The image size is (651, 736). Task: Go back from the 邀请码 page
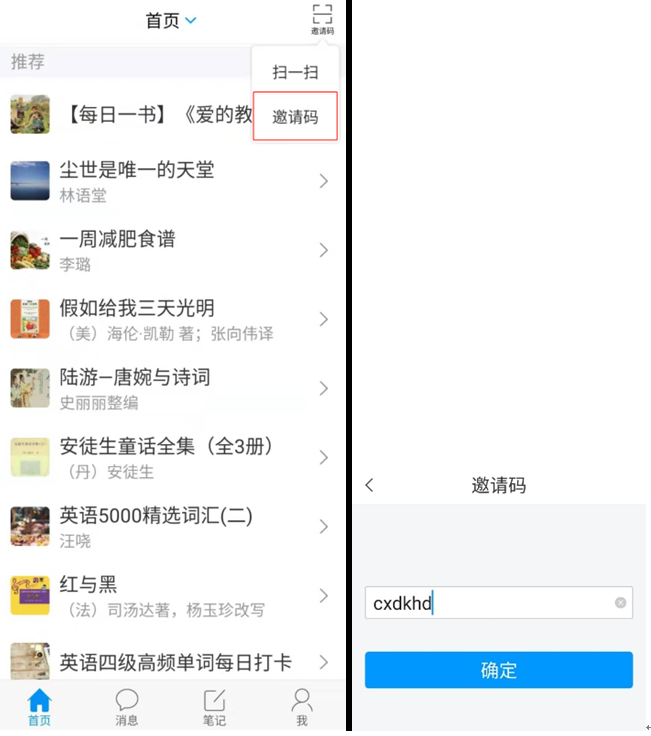tap(369, 485)
